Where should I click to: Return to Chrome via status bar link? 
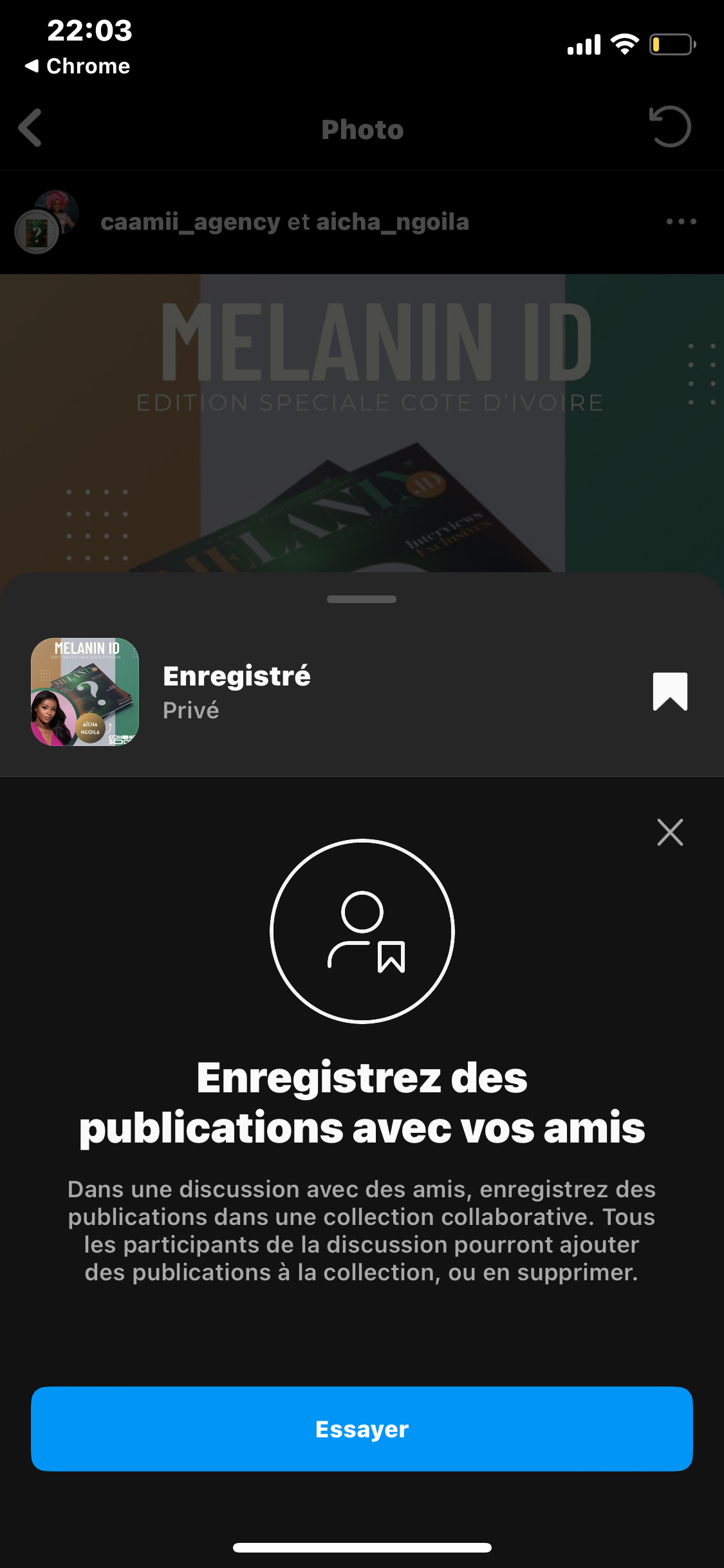(77, 66)
